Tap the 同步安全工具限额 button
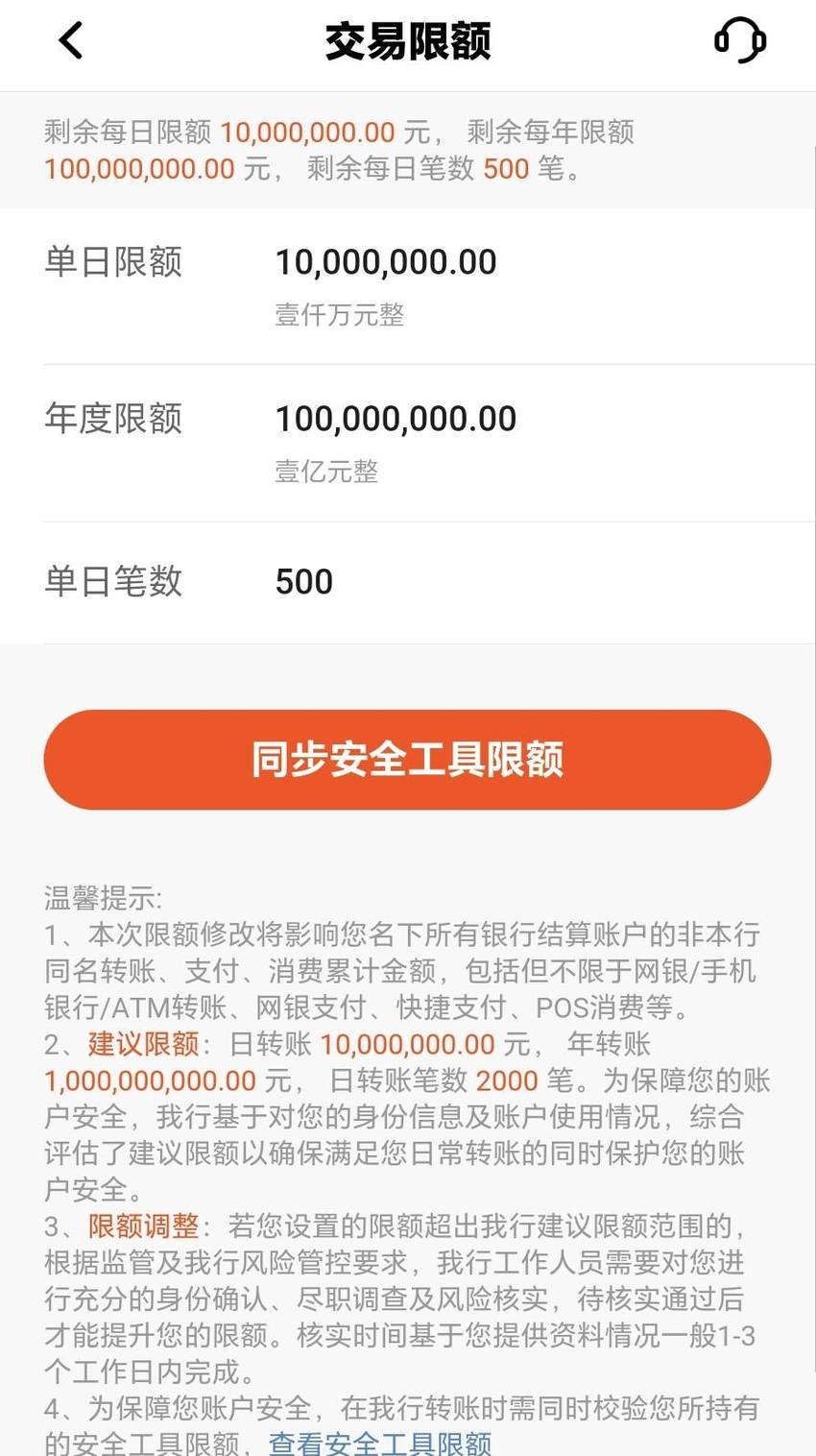This screenshot has height=1456, width=816. [x=407, y=760]
